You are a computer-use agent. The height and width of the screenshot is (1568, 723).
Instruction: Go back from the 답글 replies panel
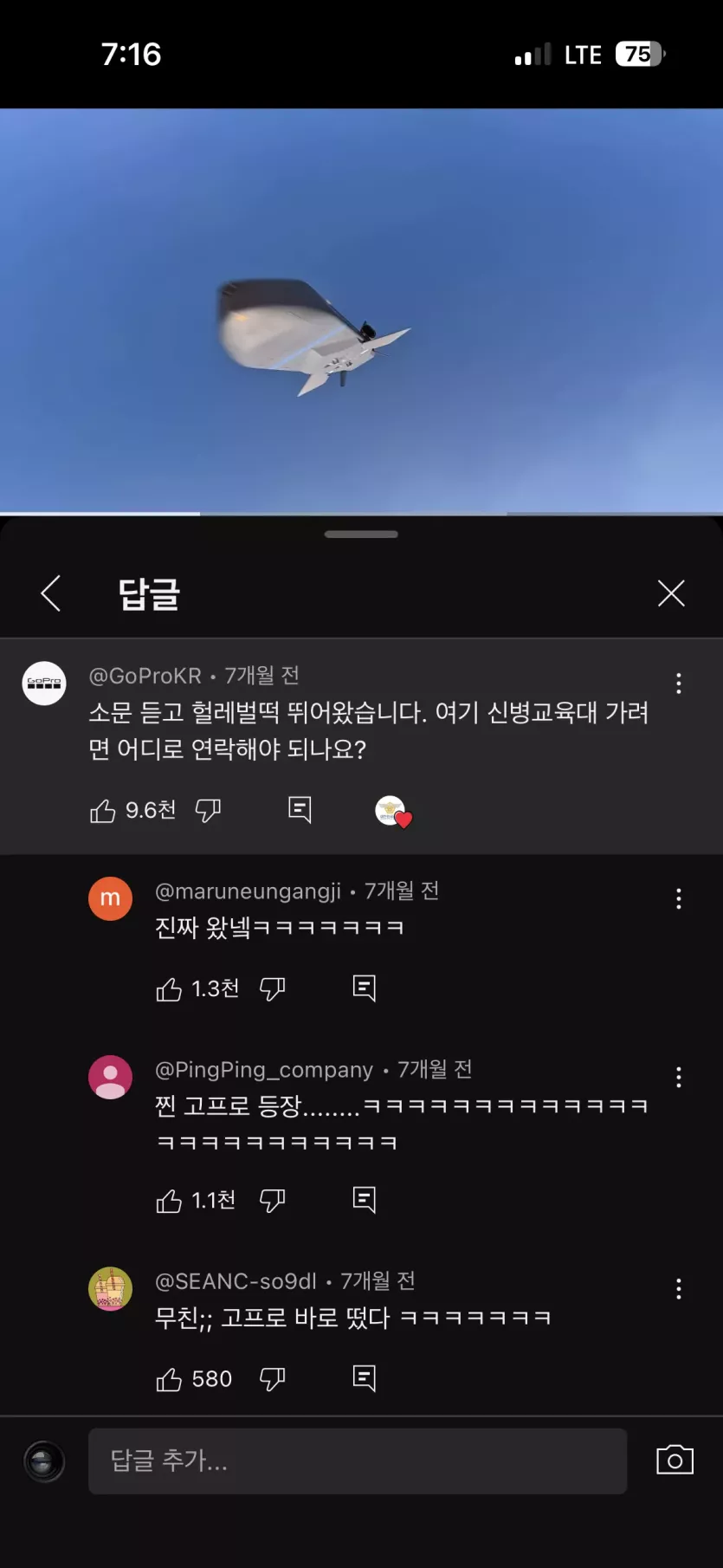[x=51, y=593]
